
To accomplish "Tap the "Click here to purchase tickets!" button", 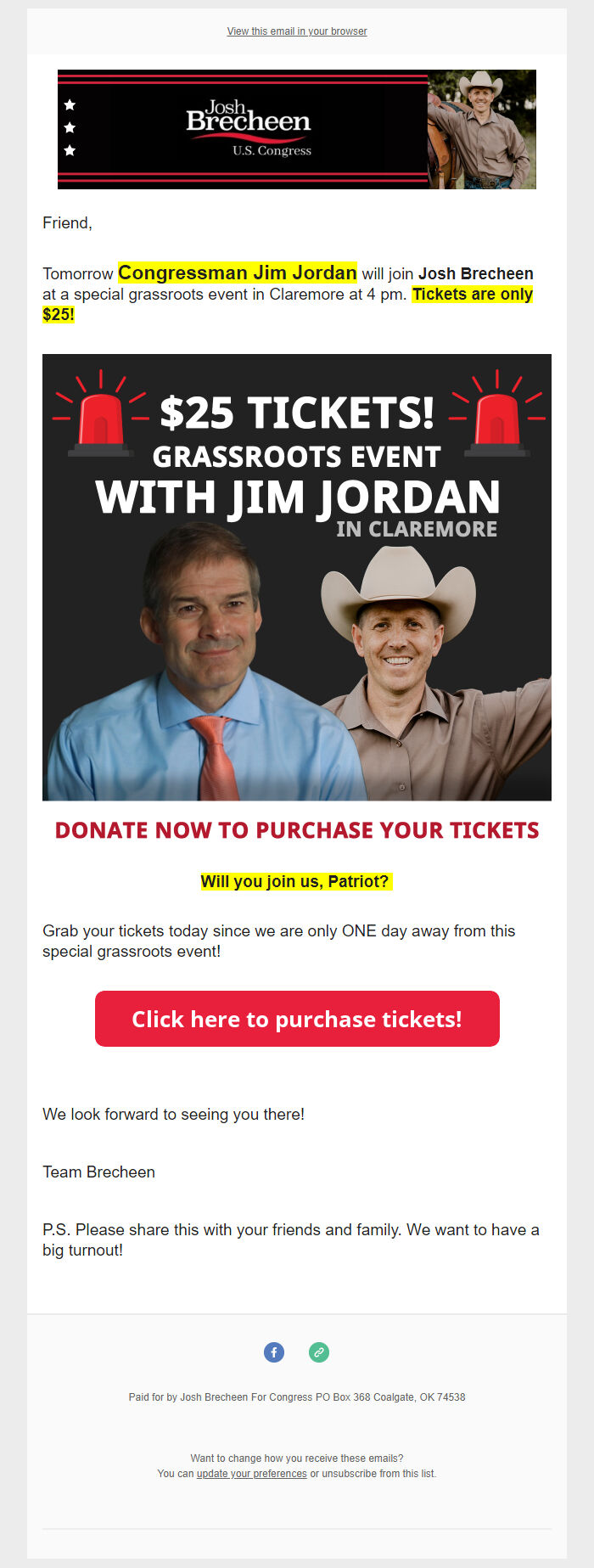I will (297, 1019).
